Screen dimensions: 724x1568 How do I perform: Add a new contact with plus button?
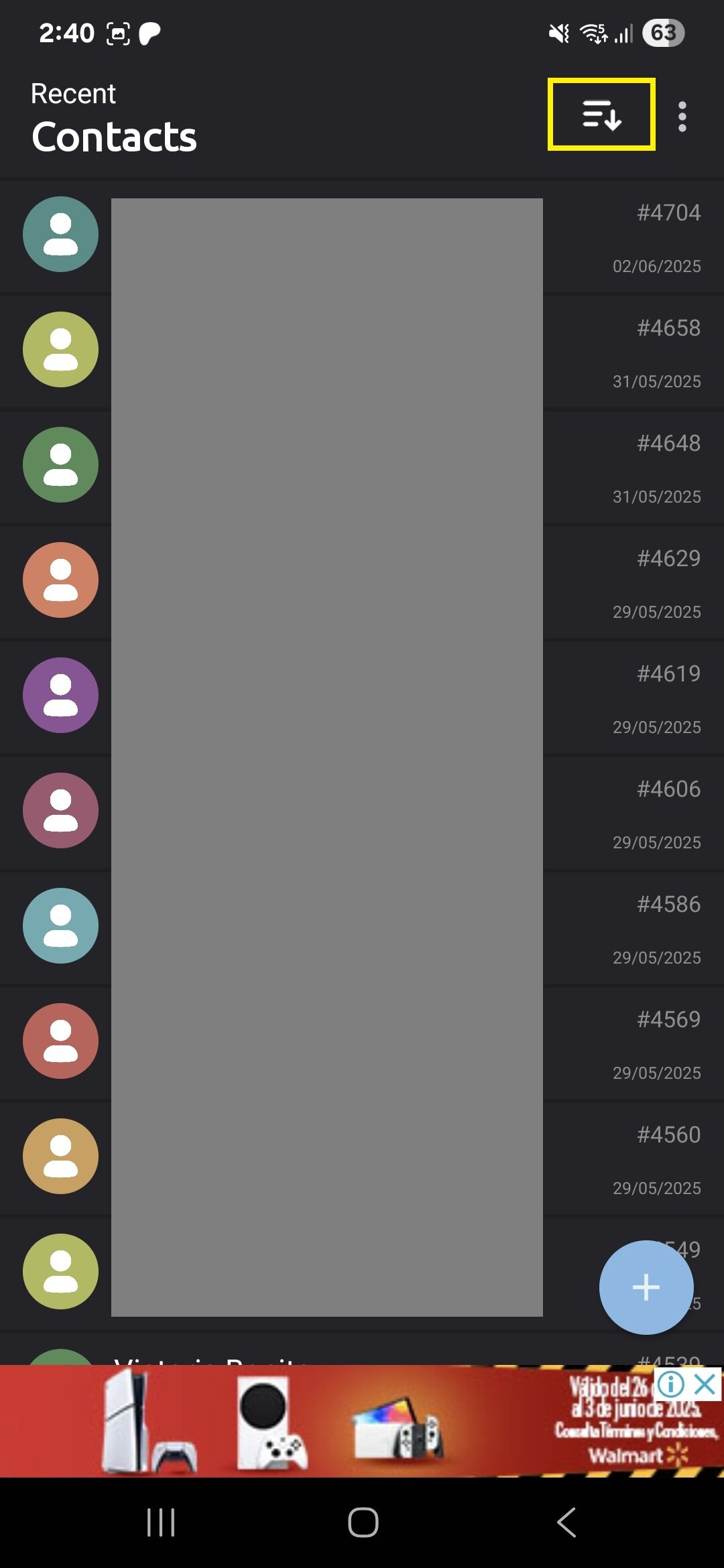click(x=646, y=1287)
